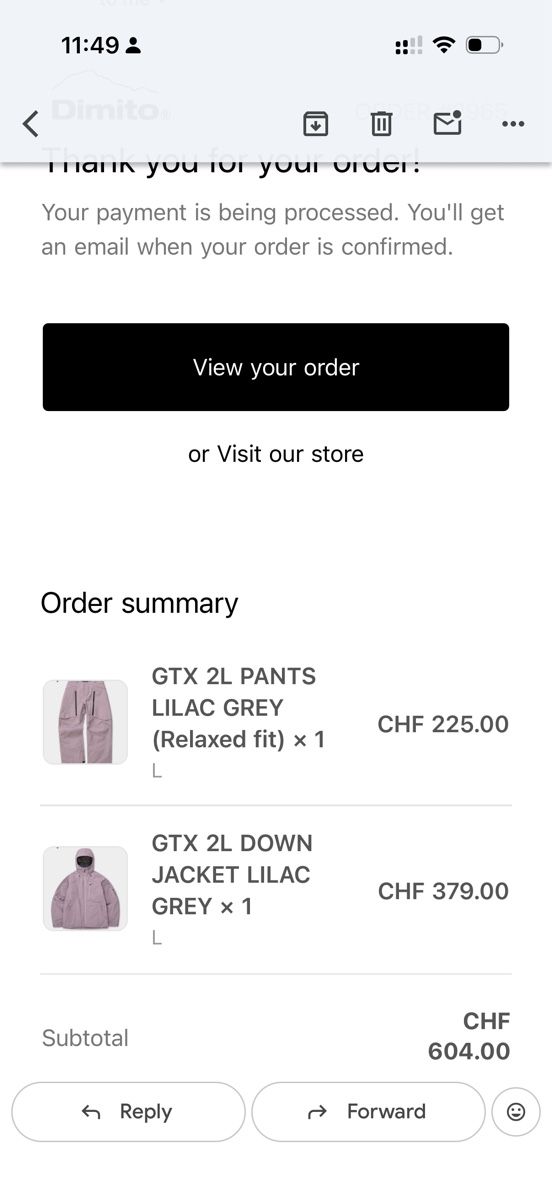552x1200 pixels.
Task: Reply to this email
Action: coord(128,1112)
